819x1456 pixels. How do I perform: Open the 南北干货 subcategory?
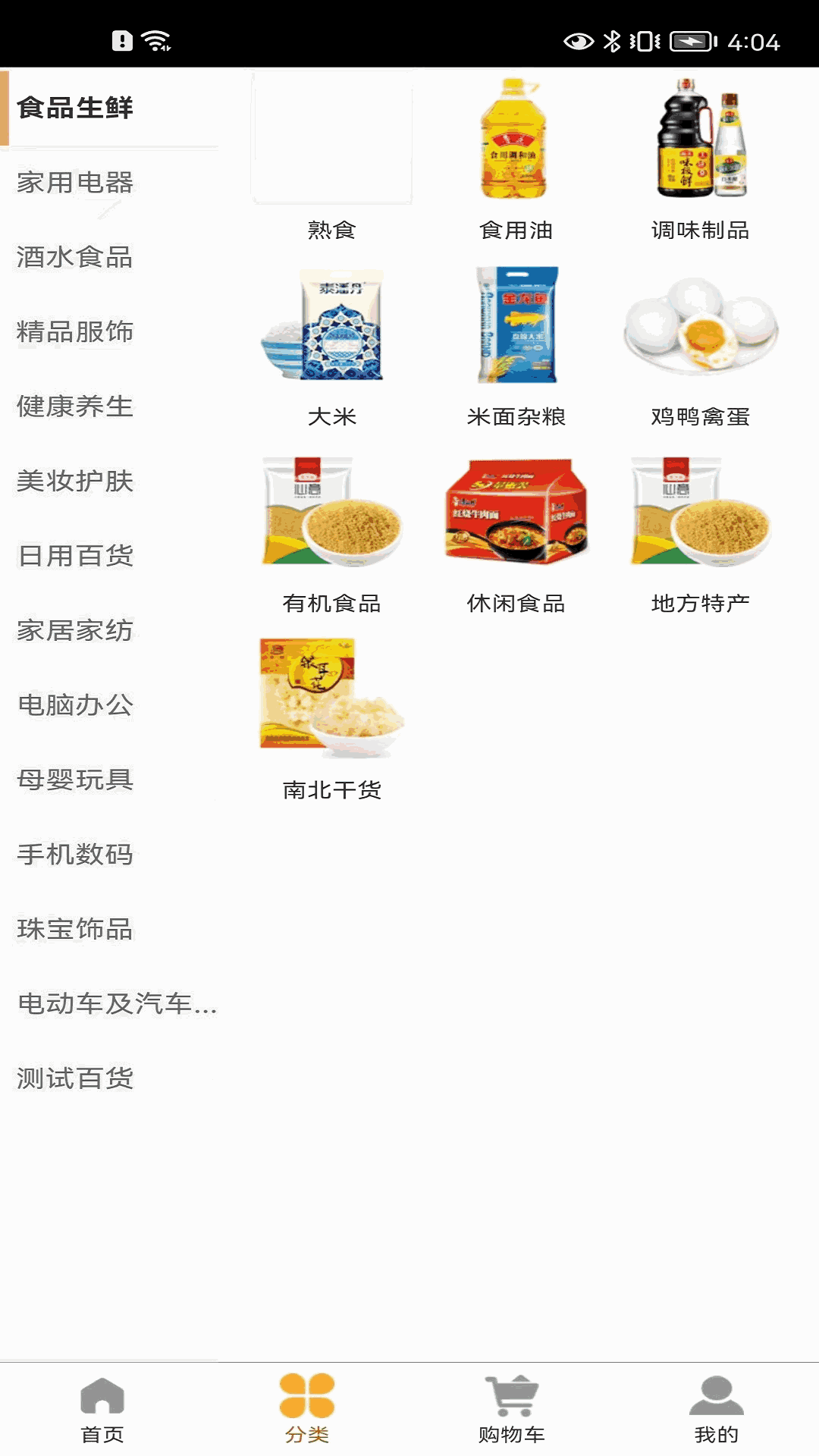tap(331, 717)
